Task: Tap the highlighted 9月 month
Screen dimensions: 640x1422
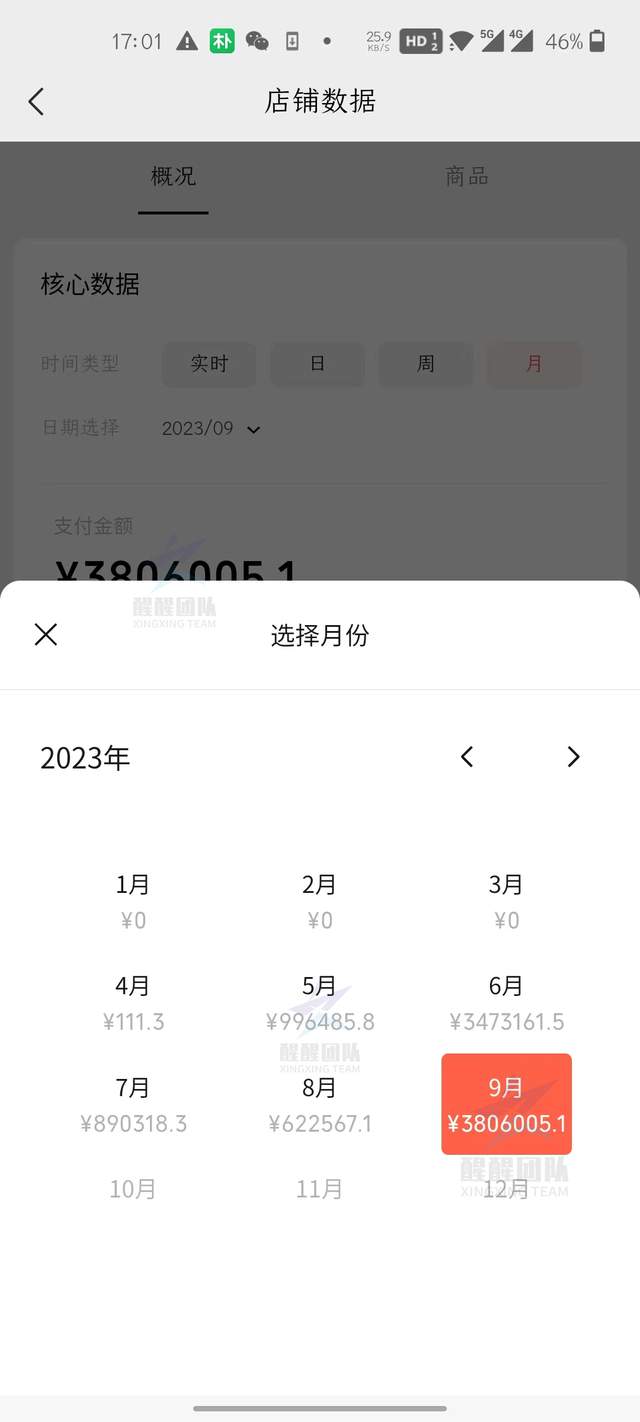Action: click(506, 1104)
